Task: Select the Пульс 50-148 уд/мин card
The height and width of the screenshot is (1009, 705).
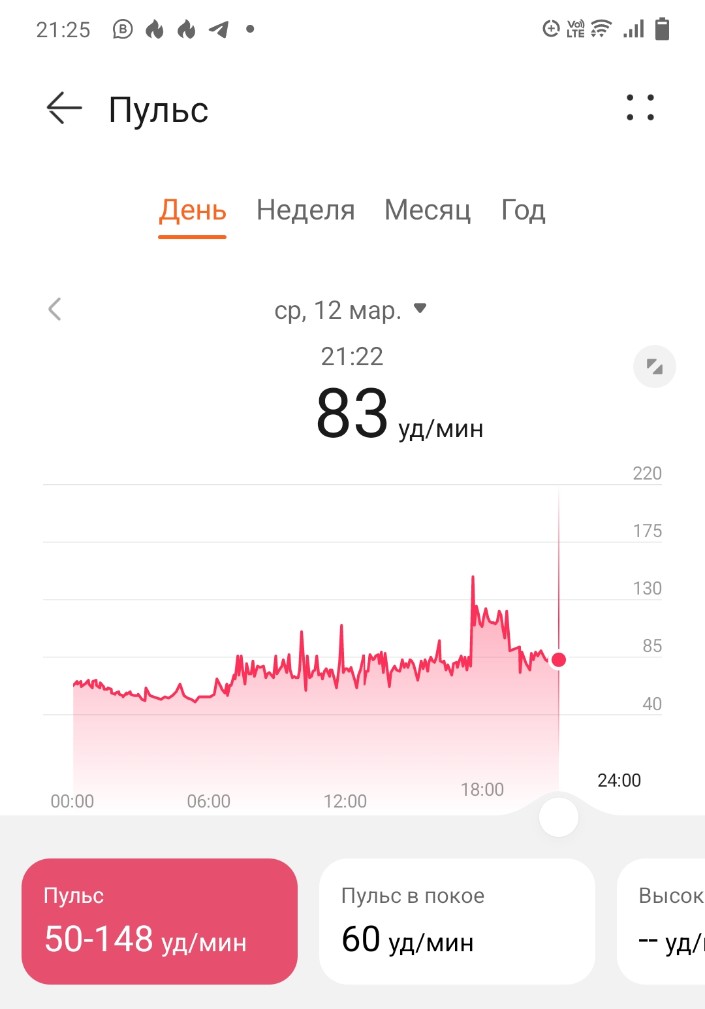Action: pyautogui.click(x=160, y=921)
